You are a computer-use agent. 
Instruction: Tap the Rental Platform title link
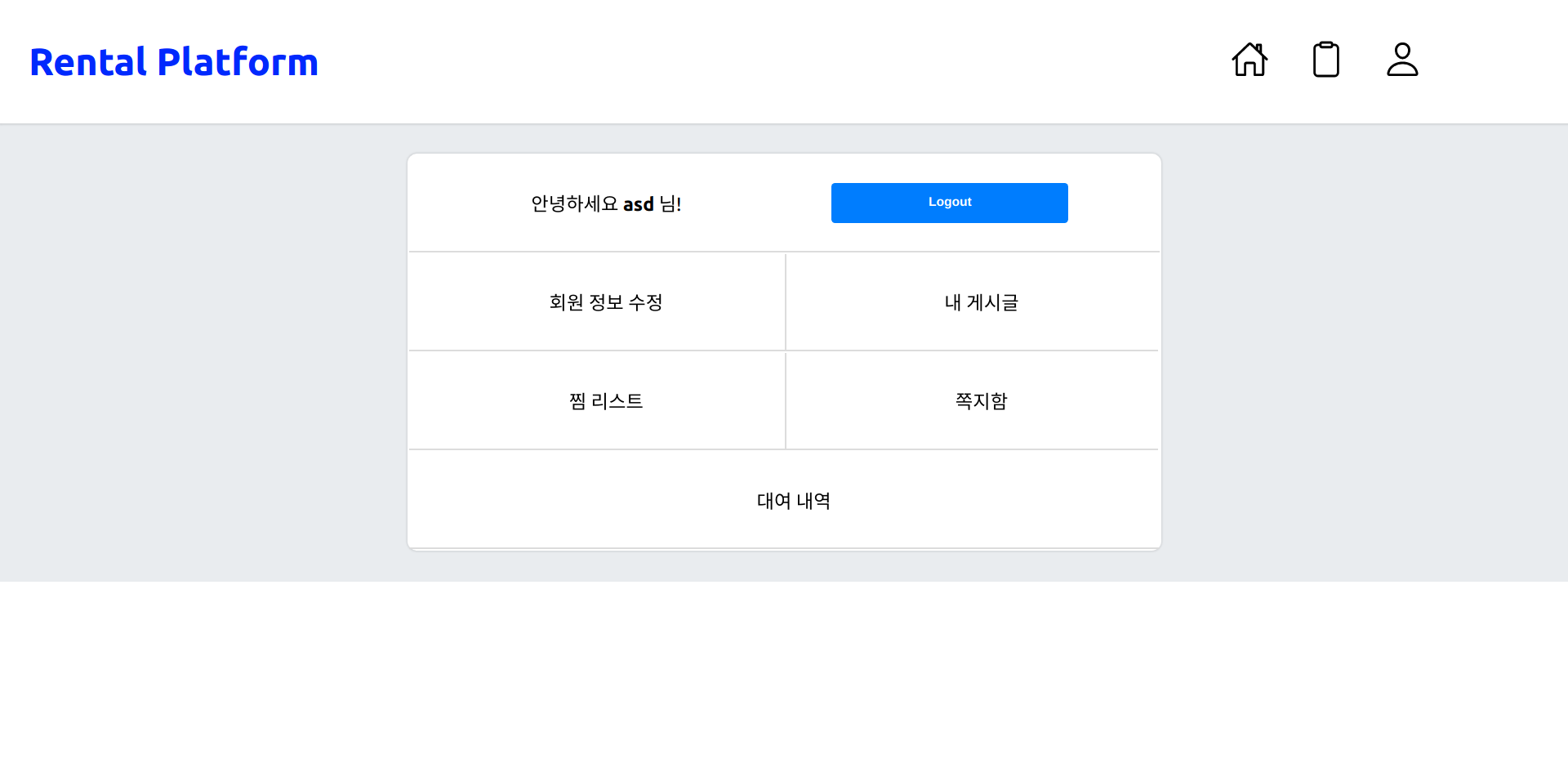pos(174,62)
